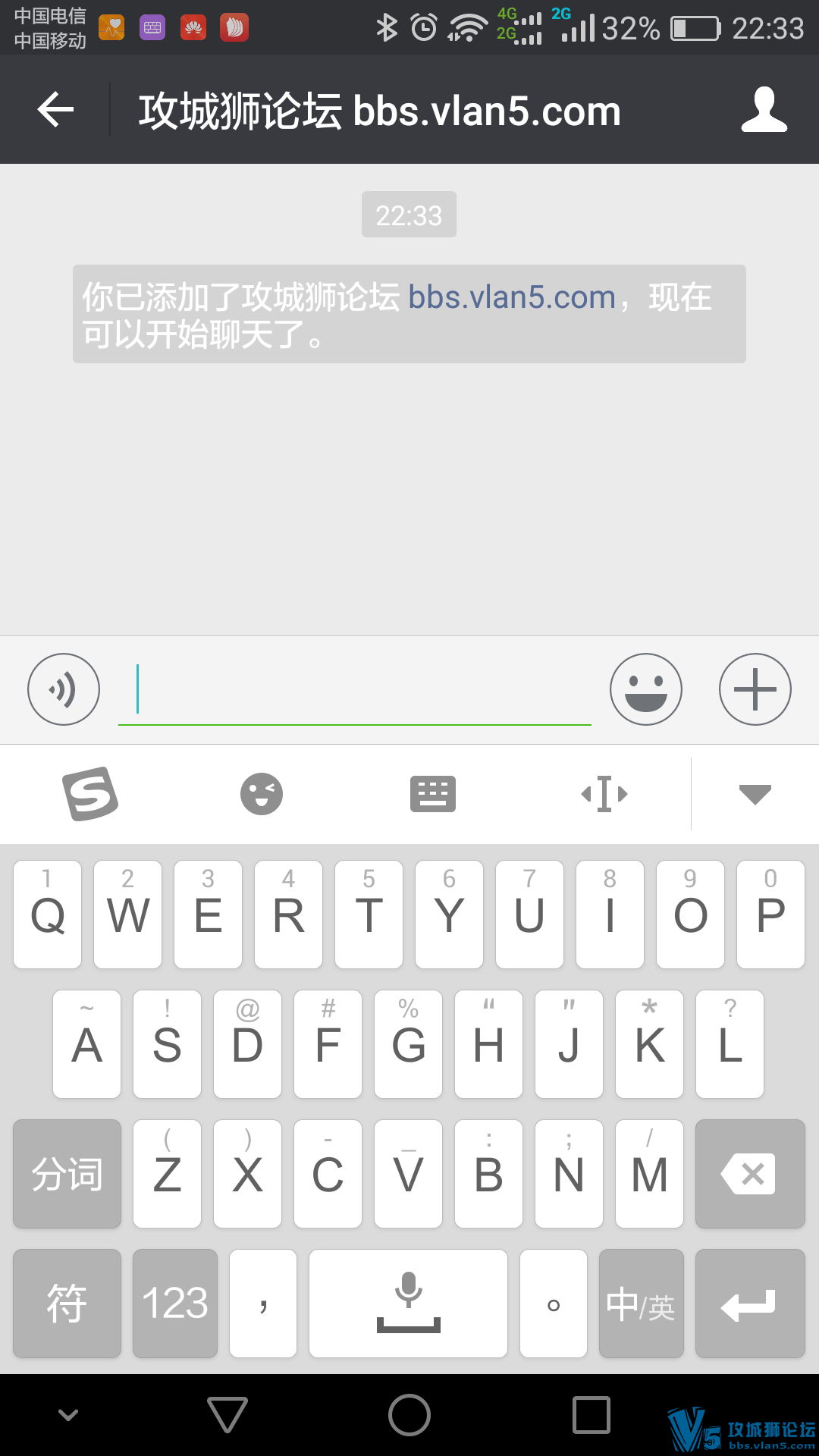819x1456 pixels.
Task: Open the emoji panel in keyboard toolbar
Action: click(262, 793)
